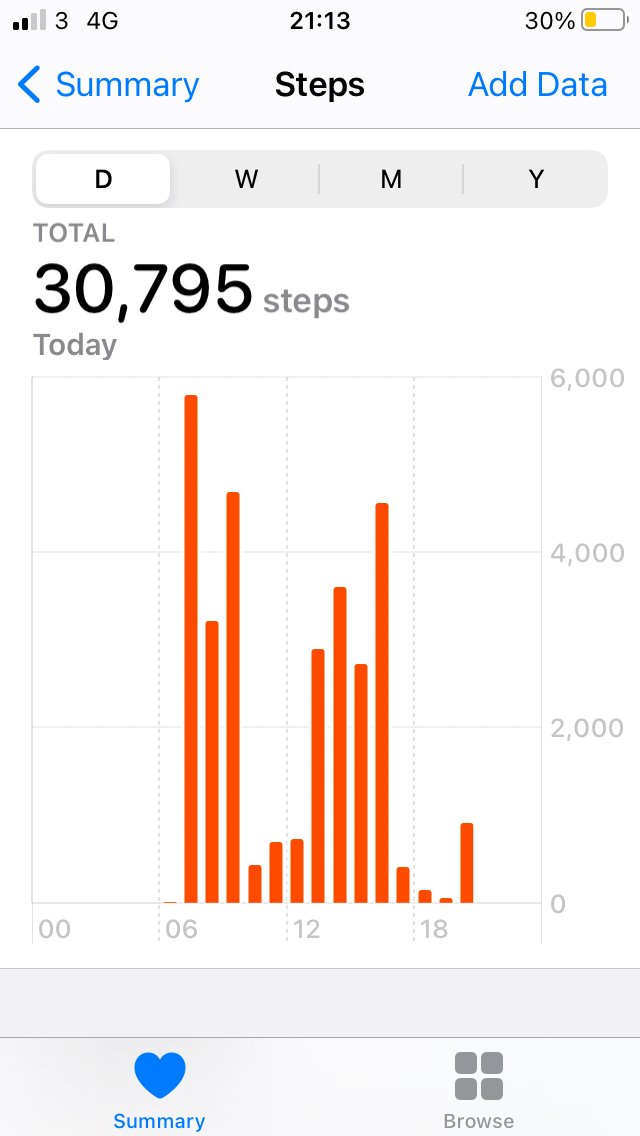This screenshot has width=640, height=1136.
Task: Open the Browse tab
Action: tap(478, 1090)
